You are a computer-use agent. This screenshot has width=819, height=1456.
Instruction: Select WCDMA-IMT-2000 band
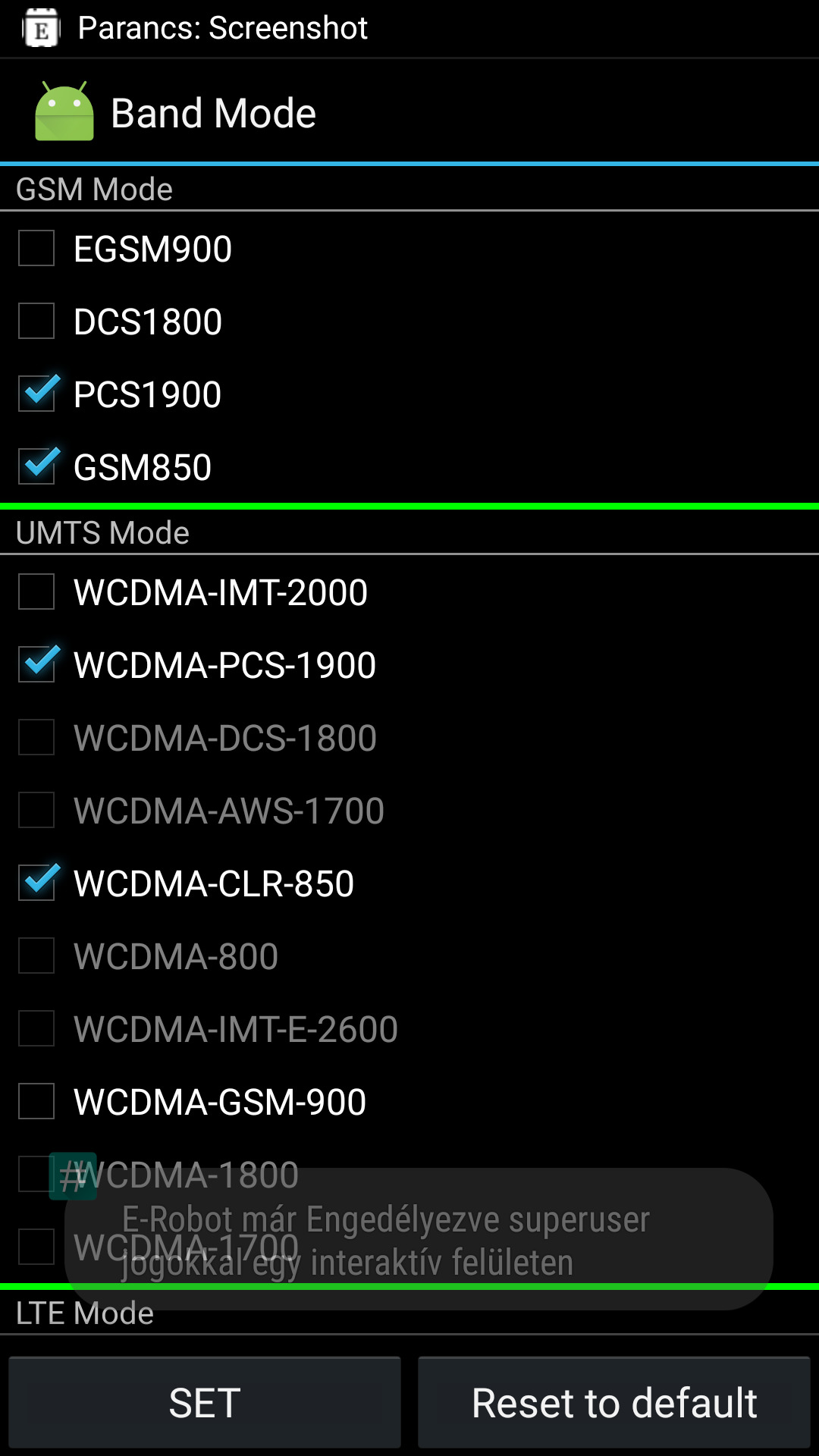pos(36,592)
